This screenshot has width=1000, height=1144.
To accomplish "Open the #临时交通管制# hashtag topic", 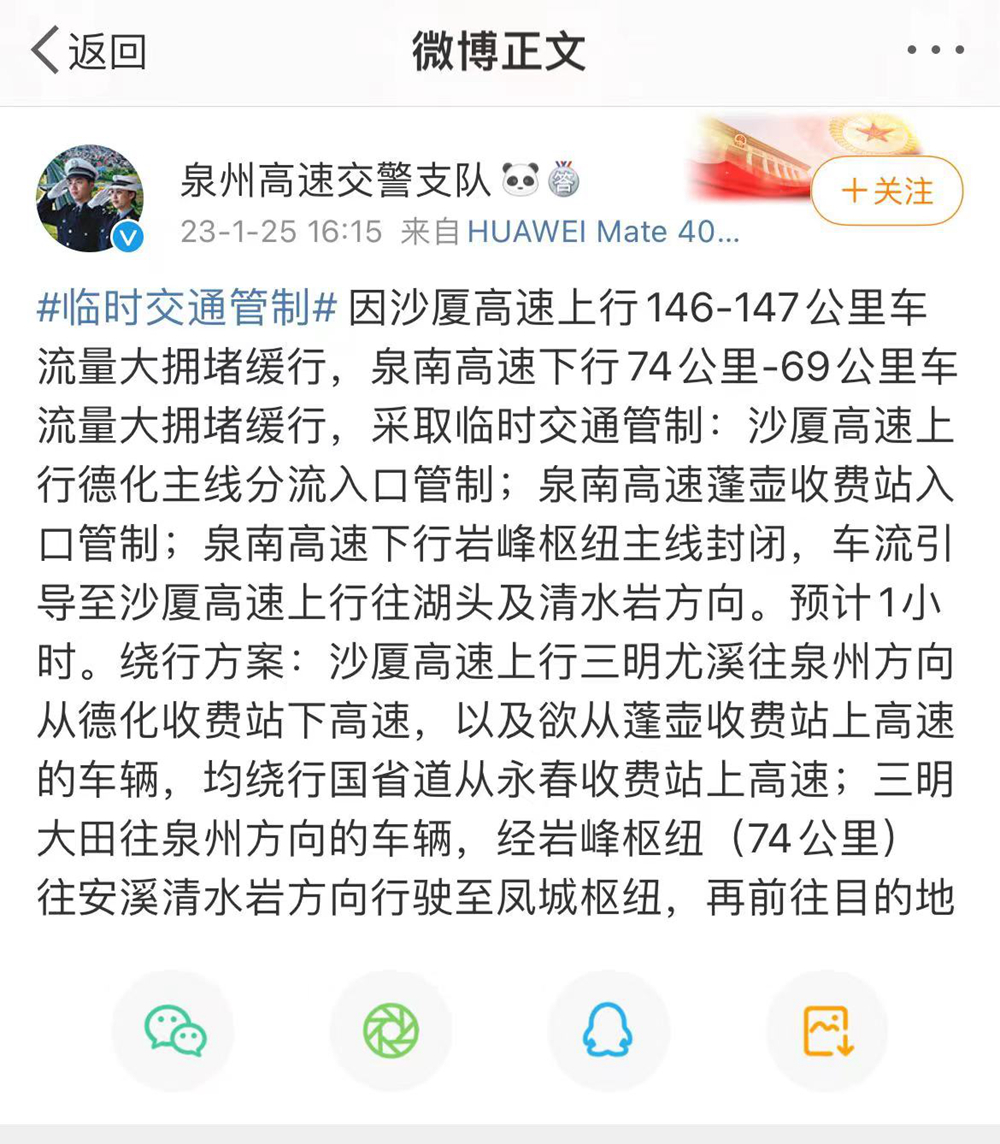I will pyautogui.click(x=187, y=308).
